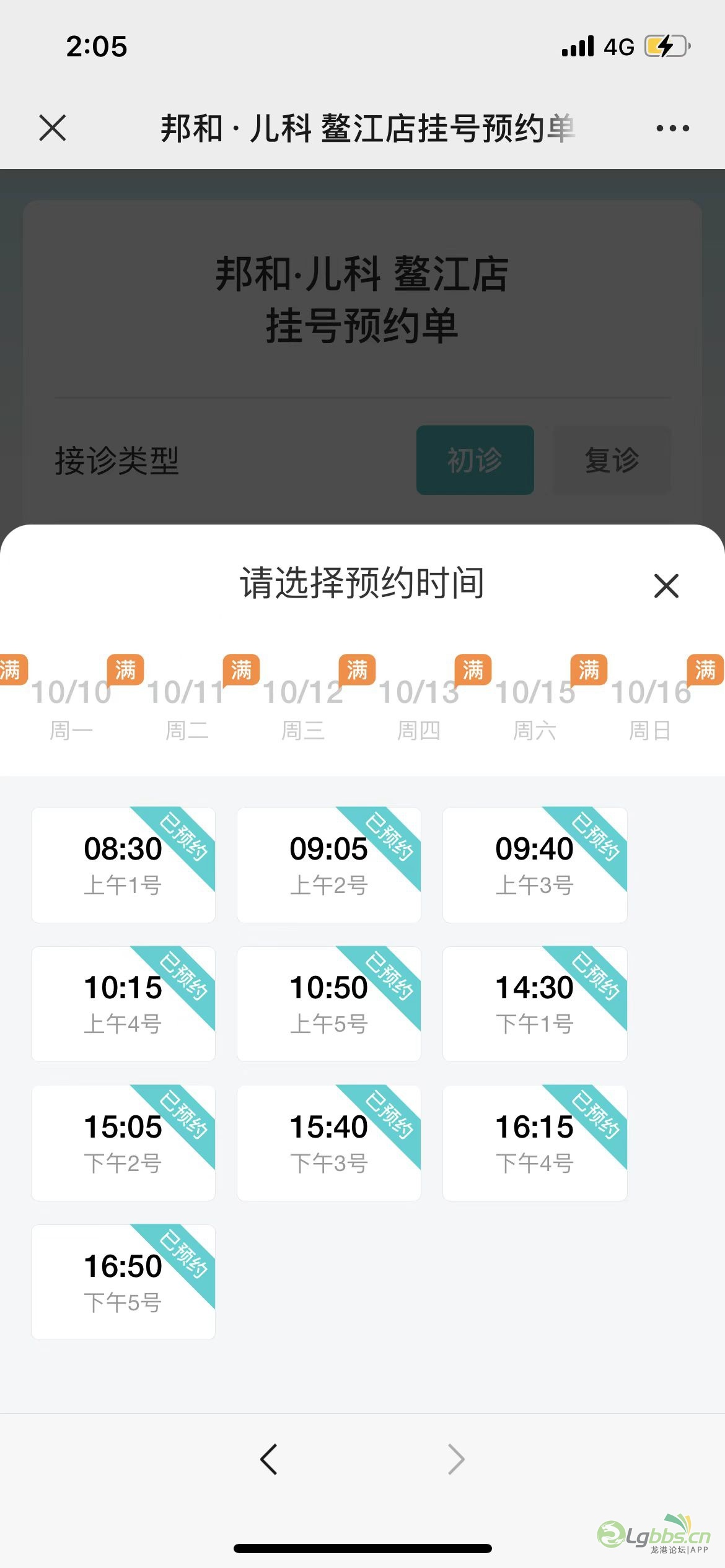Select the date 10/11 周二
The height and width of the screenshot is (1568, 725).
coord(187,709)
